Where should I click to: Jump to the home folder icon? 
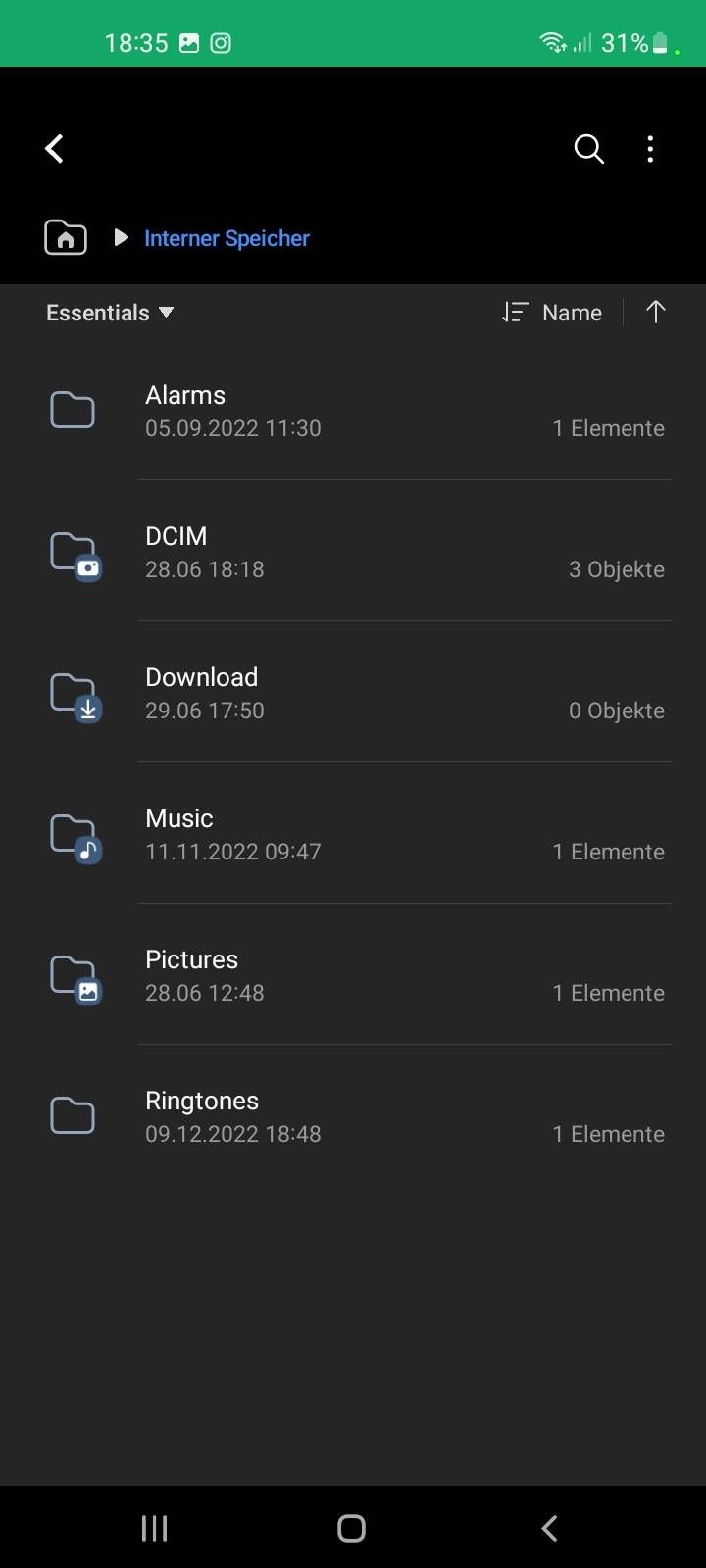(66, 238)
